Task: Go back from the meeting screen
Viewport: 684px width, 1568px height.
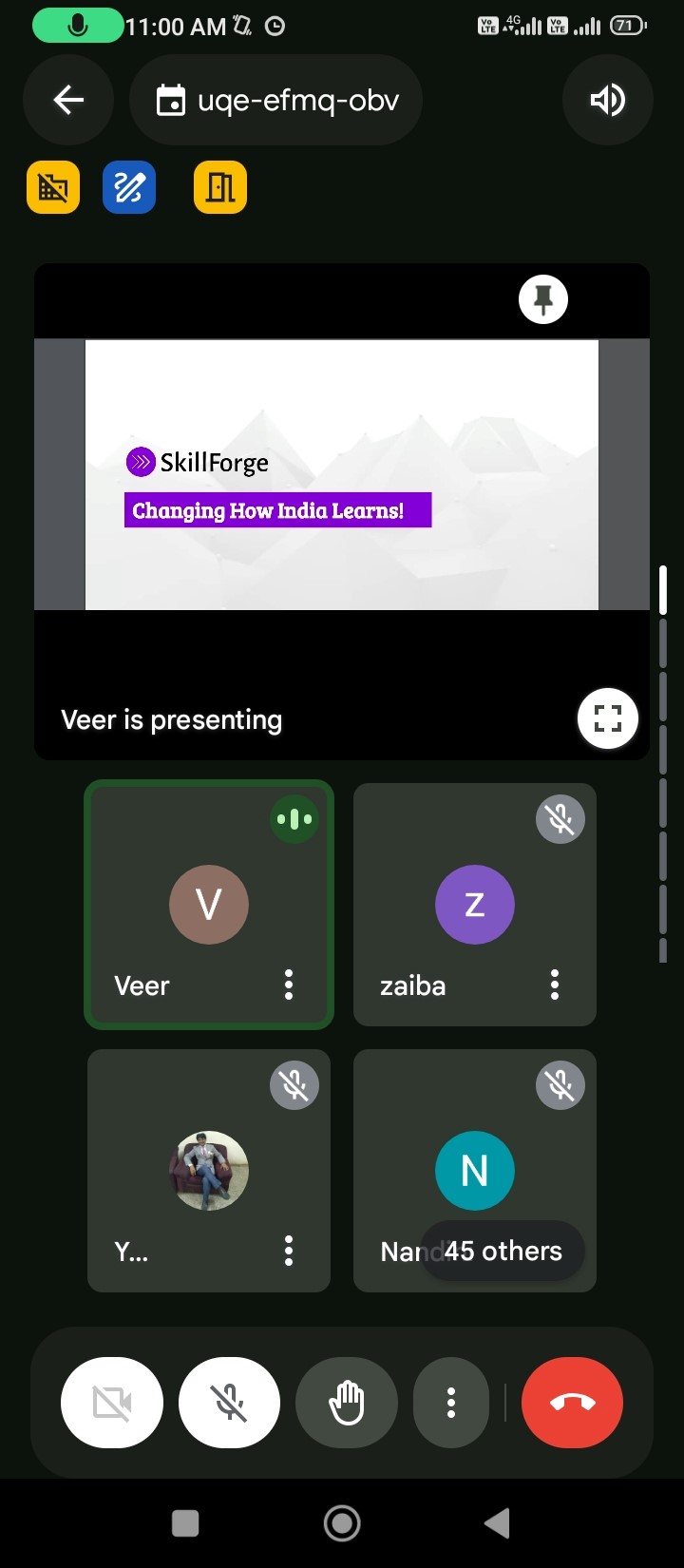Action: coord(68,100)
